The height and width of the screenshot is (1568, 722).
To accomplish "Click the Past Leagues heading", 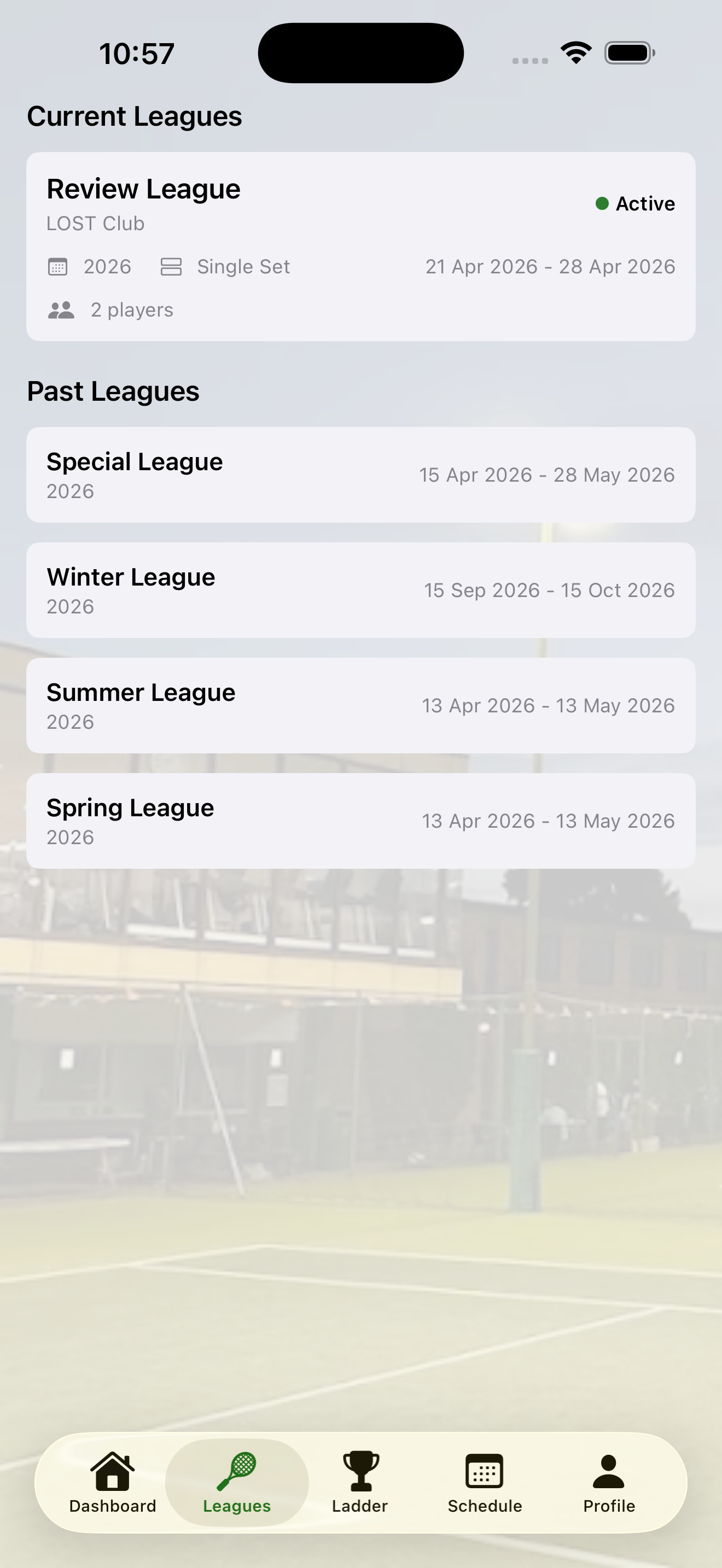I will pos(114,391).
